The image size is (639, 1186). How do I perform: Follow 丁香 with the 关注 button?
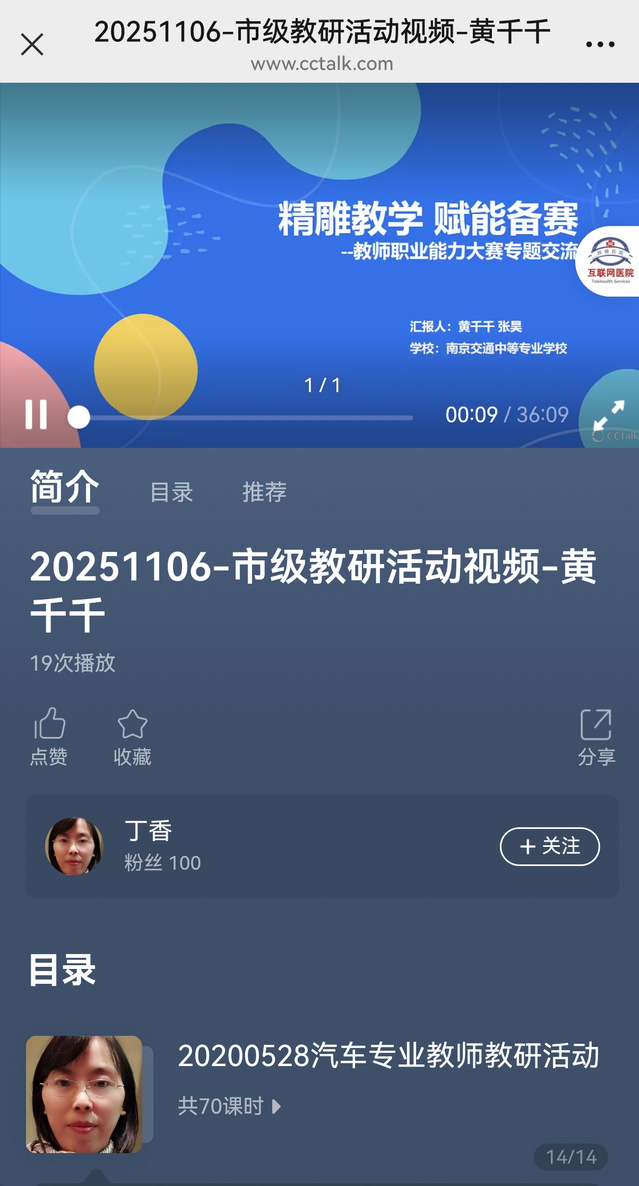point(549,846)
